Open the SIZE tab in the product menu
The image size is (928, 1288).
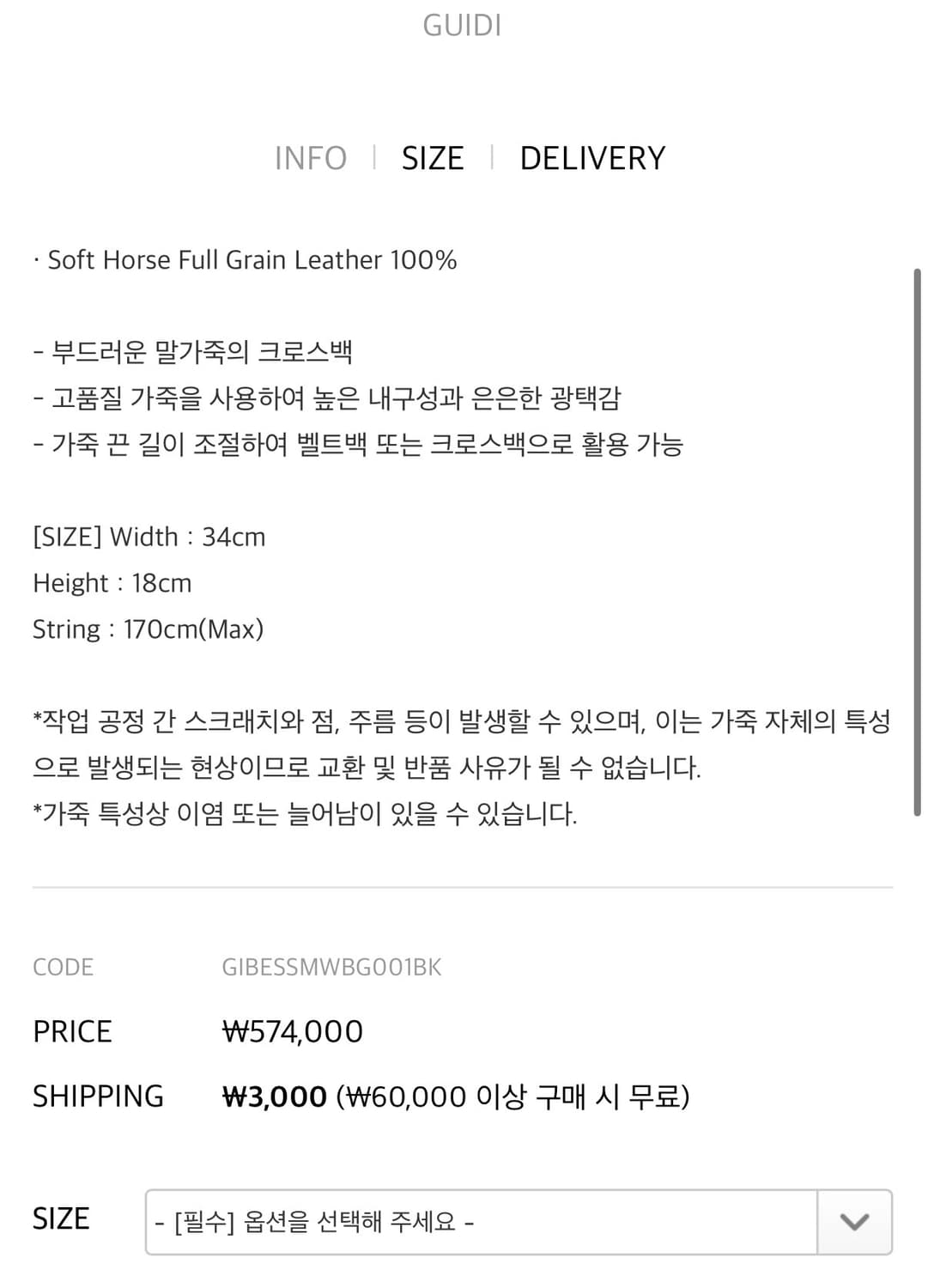click(x=433, y=157)
